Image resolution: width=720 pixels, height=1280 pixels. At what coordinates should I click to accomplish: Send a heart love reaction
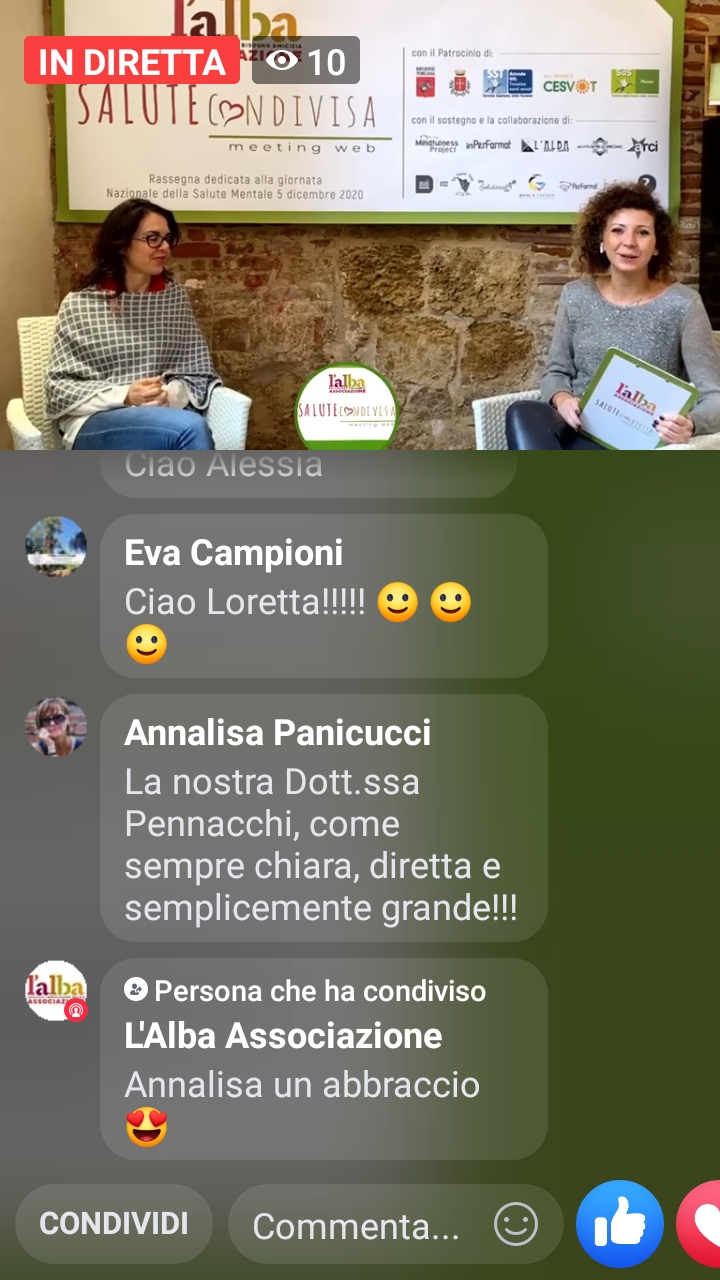point(699,1224)
